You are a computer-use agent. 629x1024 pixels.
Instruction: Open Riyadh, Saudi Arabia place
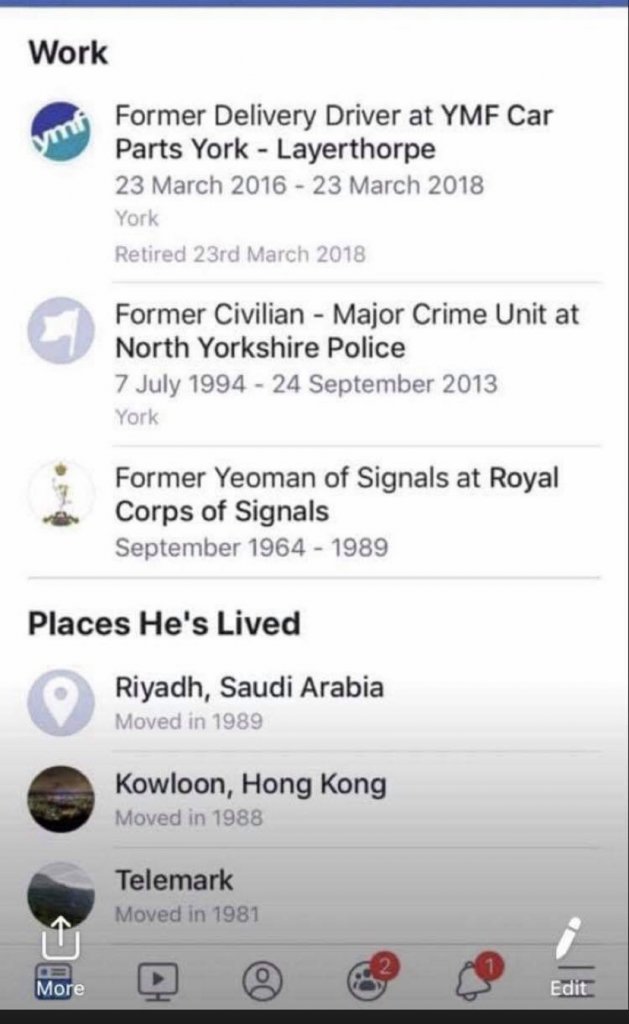click(x=249, y=688)
